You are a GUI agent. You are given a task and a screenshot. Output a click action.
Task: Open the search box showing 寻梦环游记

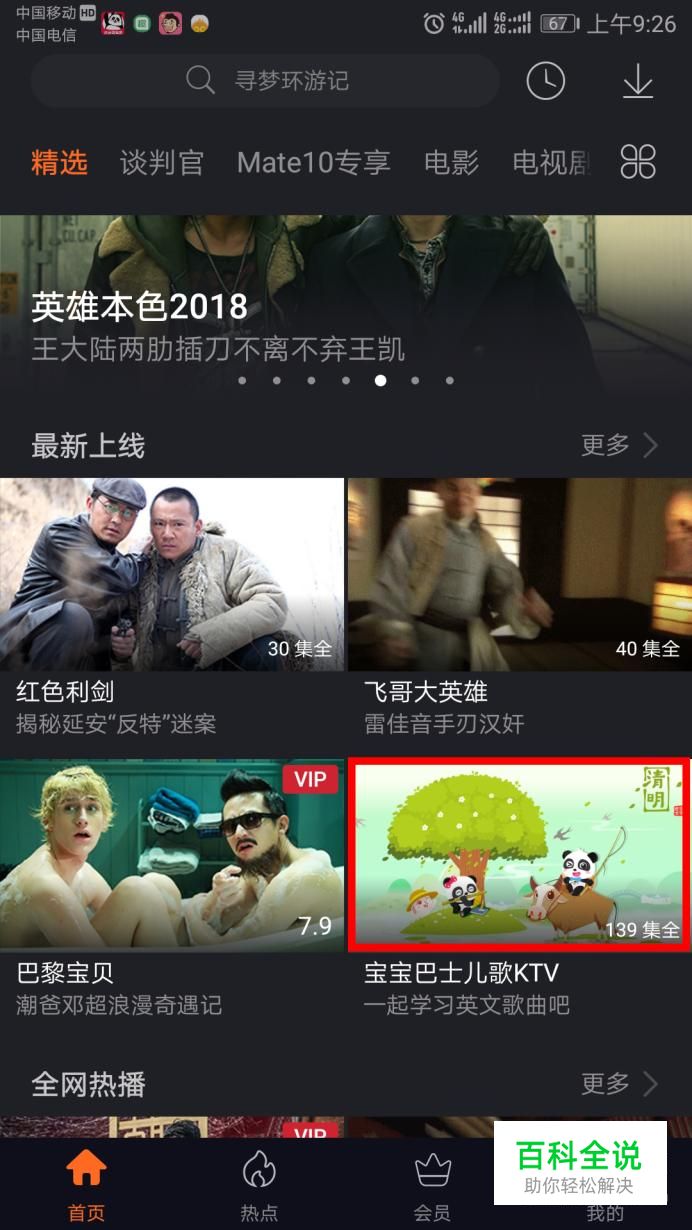[265, 81]
